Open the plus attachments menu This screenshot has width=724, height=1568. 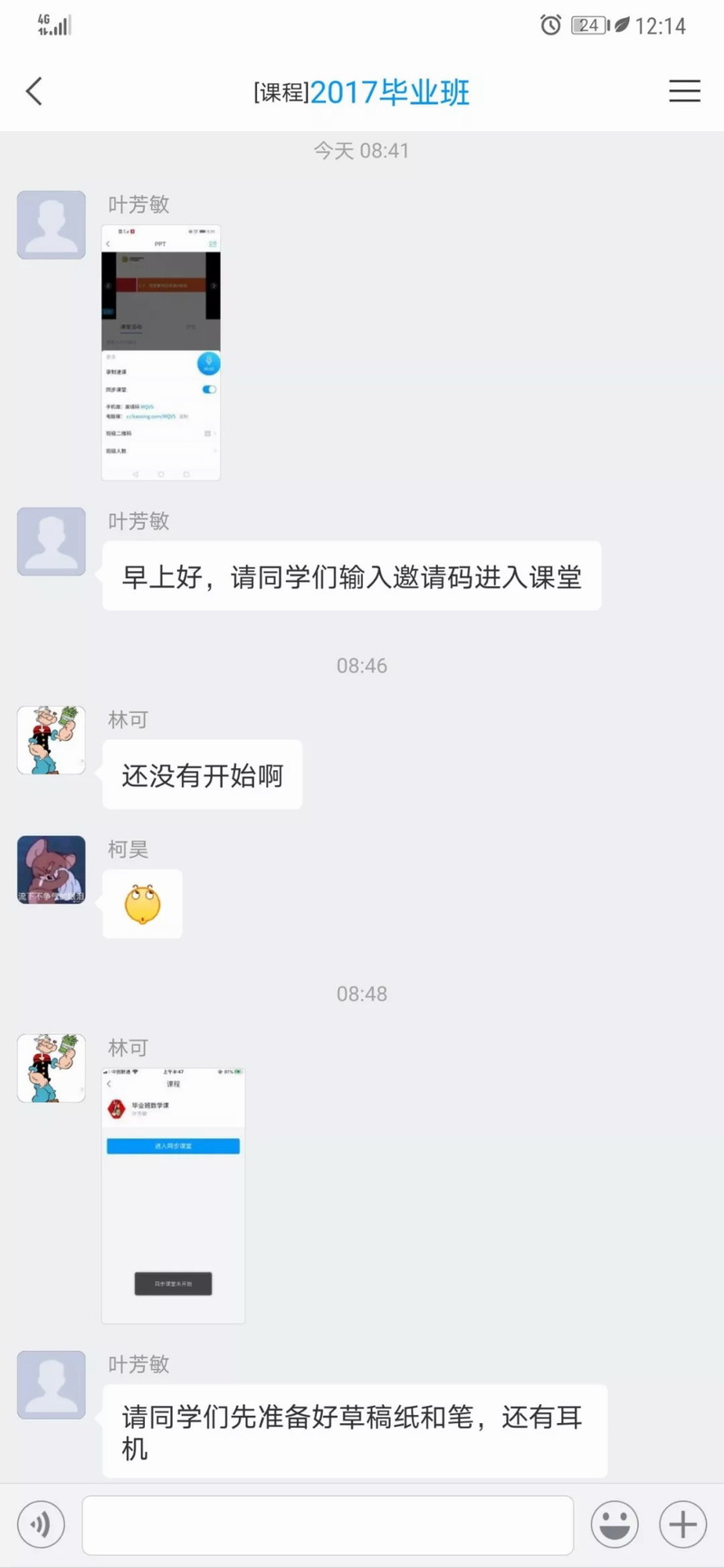[682, 1525]
